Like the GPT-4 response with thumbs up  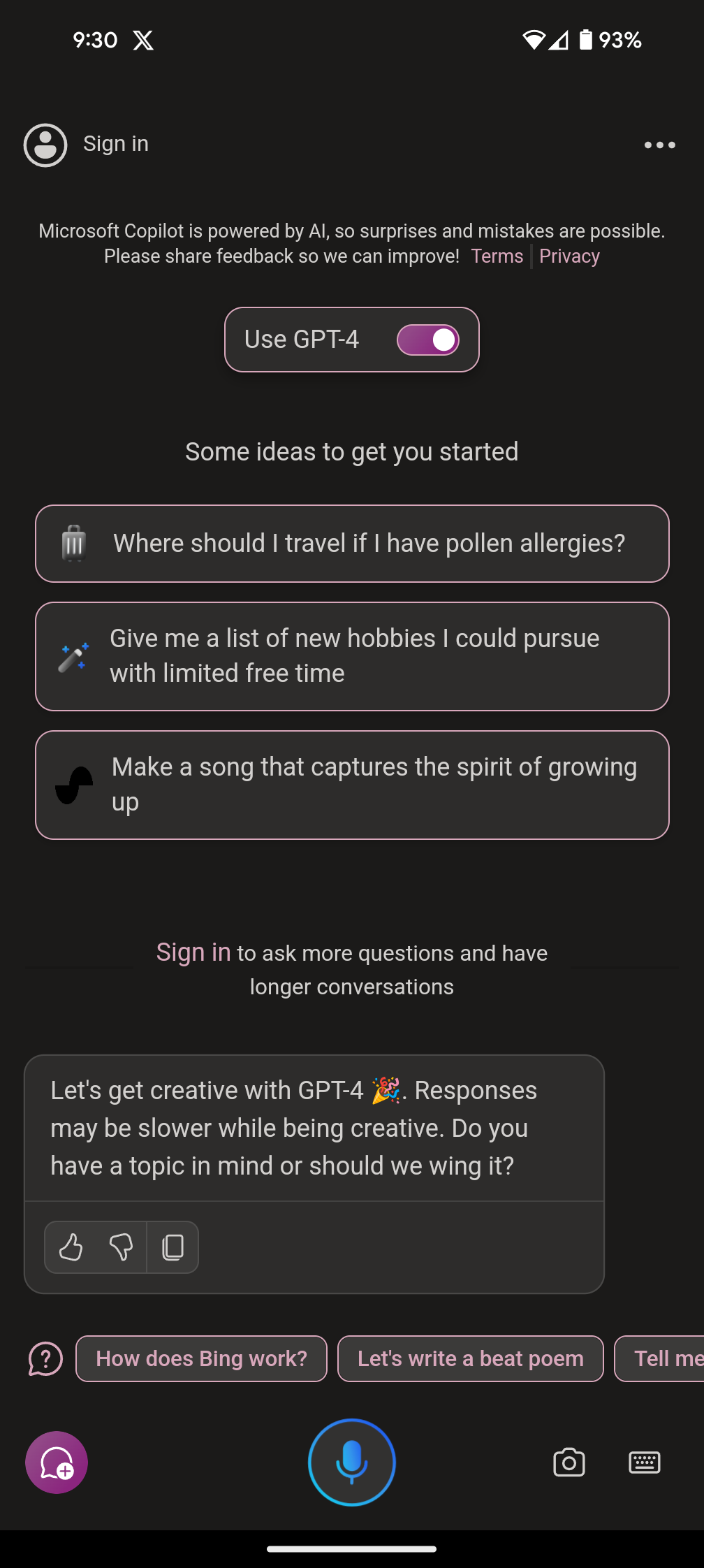[71, 1247]
